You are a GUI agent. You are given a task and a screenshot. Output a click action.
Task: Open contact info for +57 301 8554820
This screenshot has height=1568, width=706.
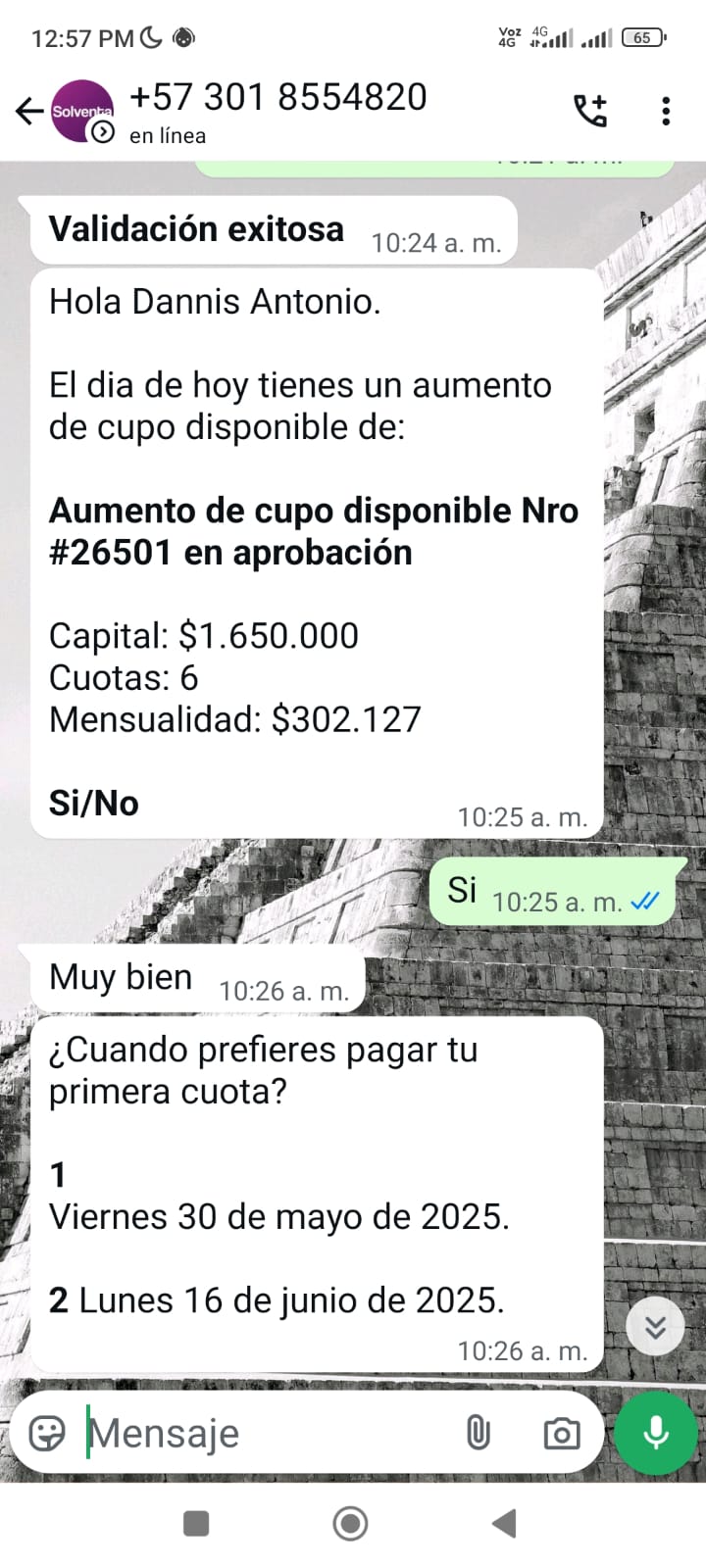tap(278, 98)
